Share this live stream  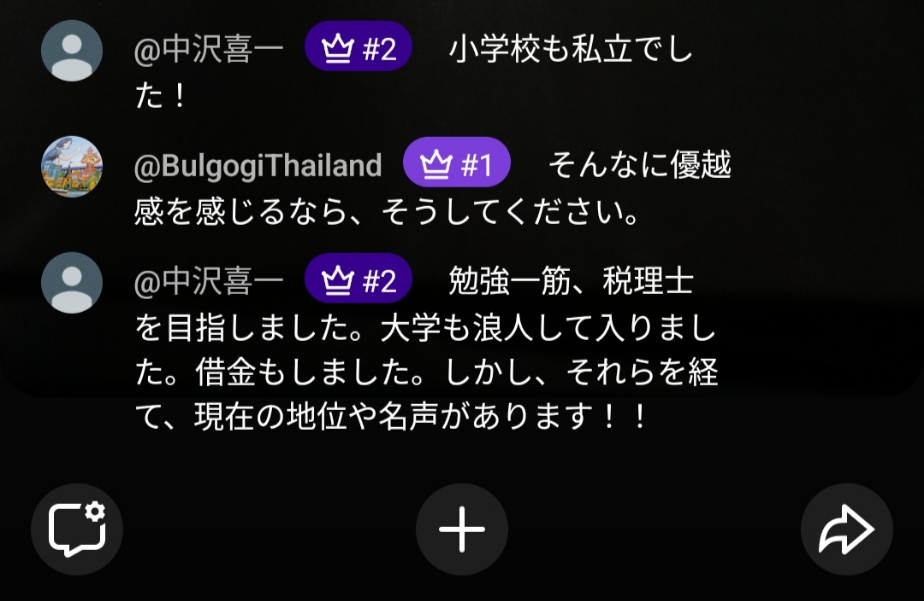(846, 529)
